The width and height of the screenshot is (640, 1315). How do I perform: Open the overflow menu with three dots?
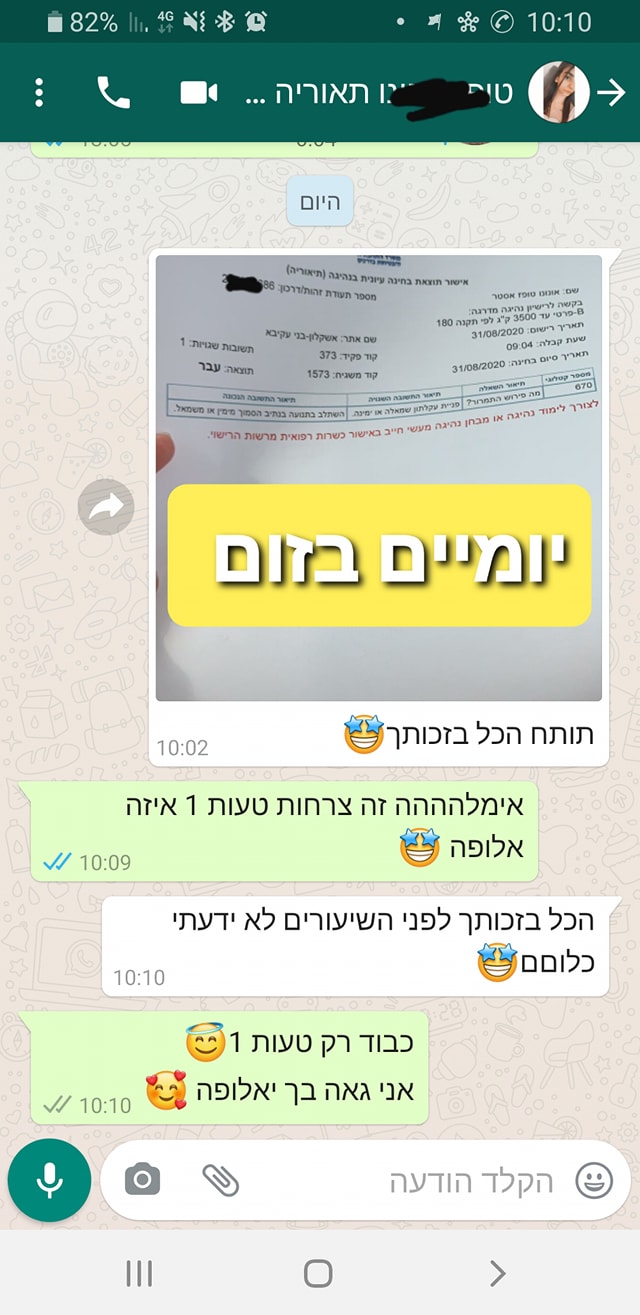39,93
